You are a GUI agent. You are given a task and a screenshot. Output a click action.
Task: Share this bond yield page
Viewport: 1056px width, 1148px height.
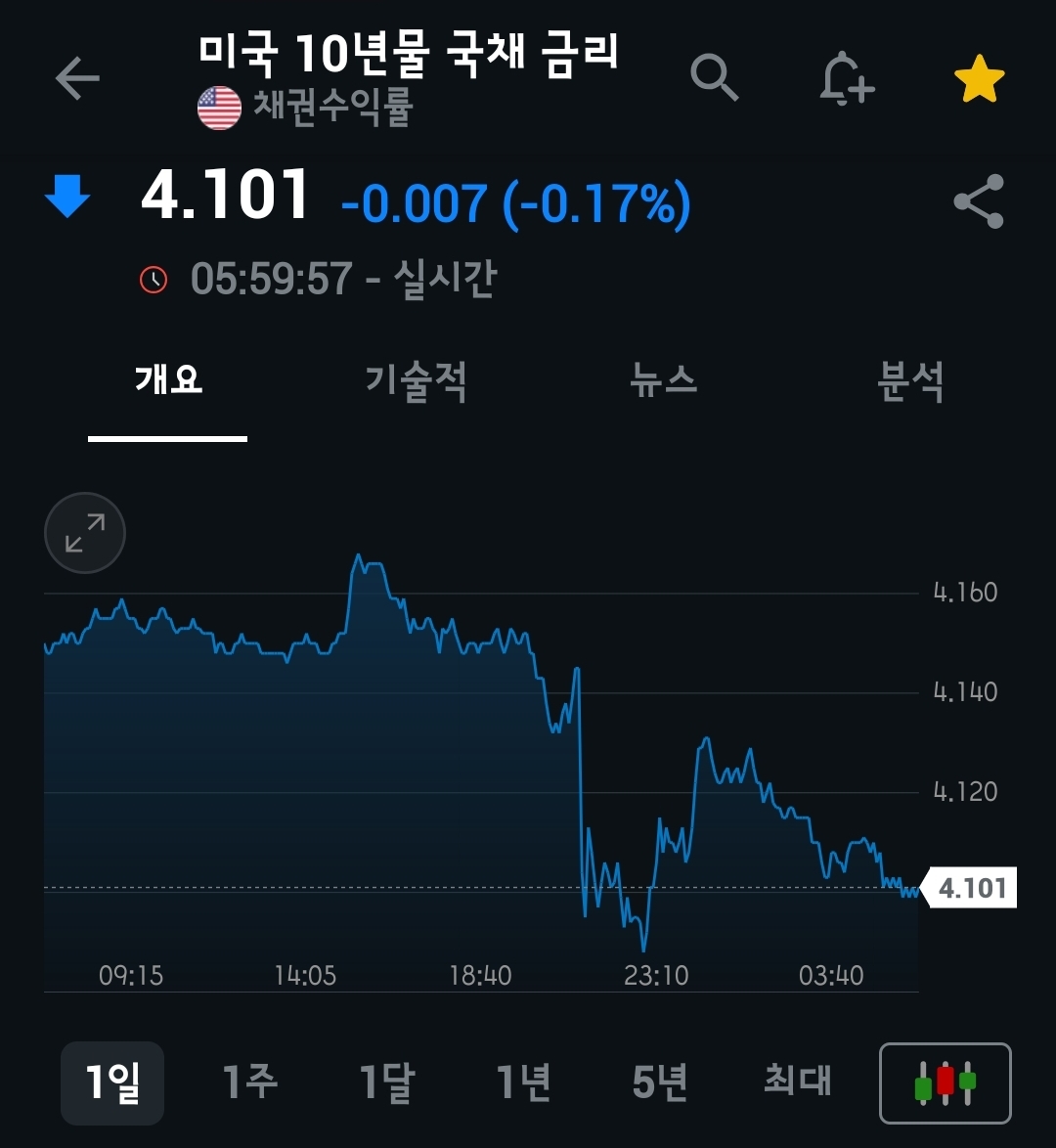coord(979,201)
